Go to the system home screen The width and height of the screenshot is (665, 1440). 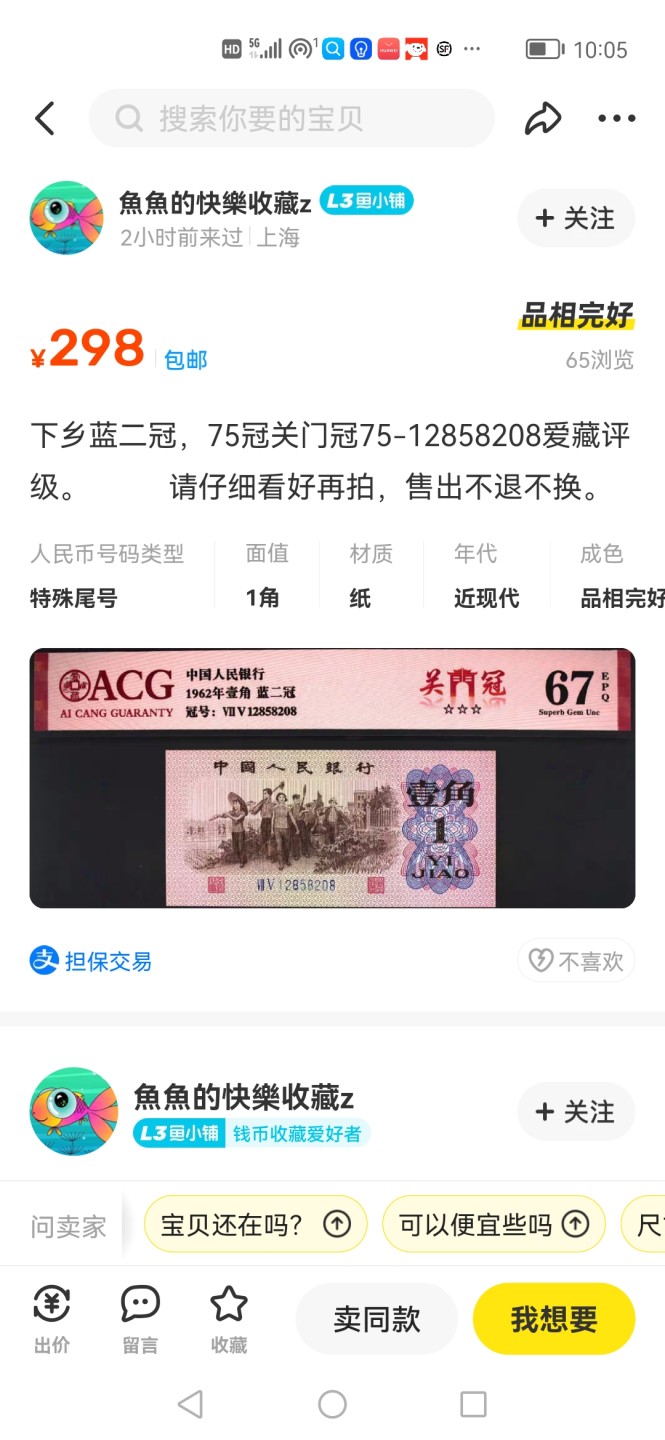tap(332, 1404)
